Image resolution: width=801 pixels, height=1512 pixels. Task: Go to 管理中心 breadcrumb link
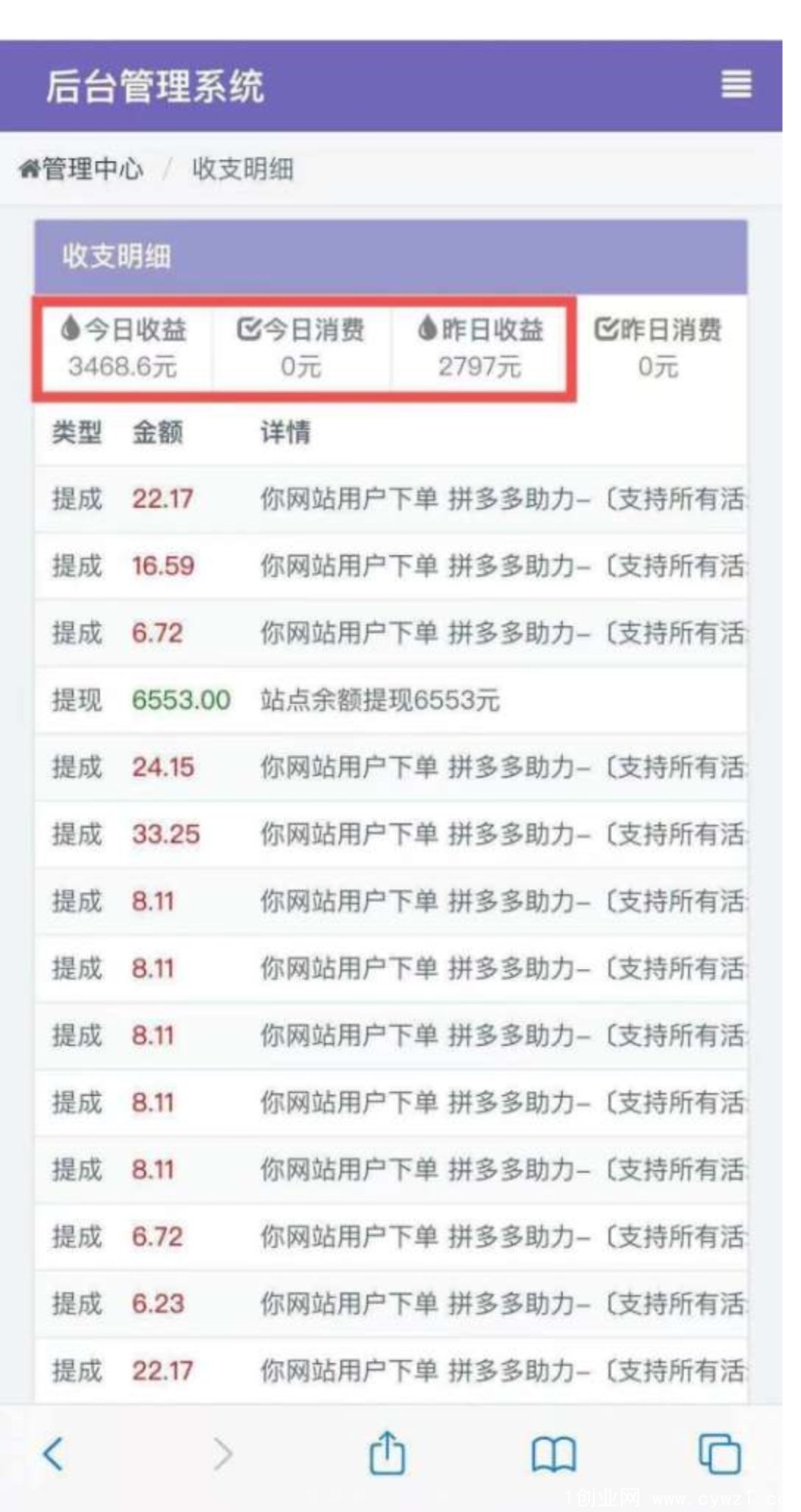(82, 168)
